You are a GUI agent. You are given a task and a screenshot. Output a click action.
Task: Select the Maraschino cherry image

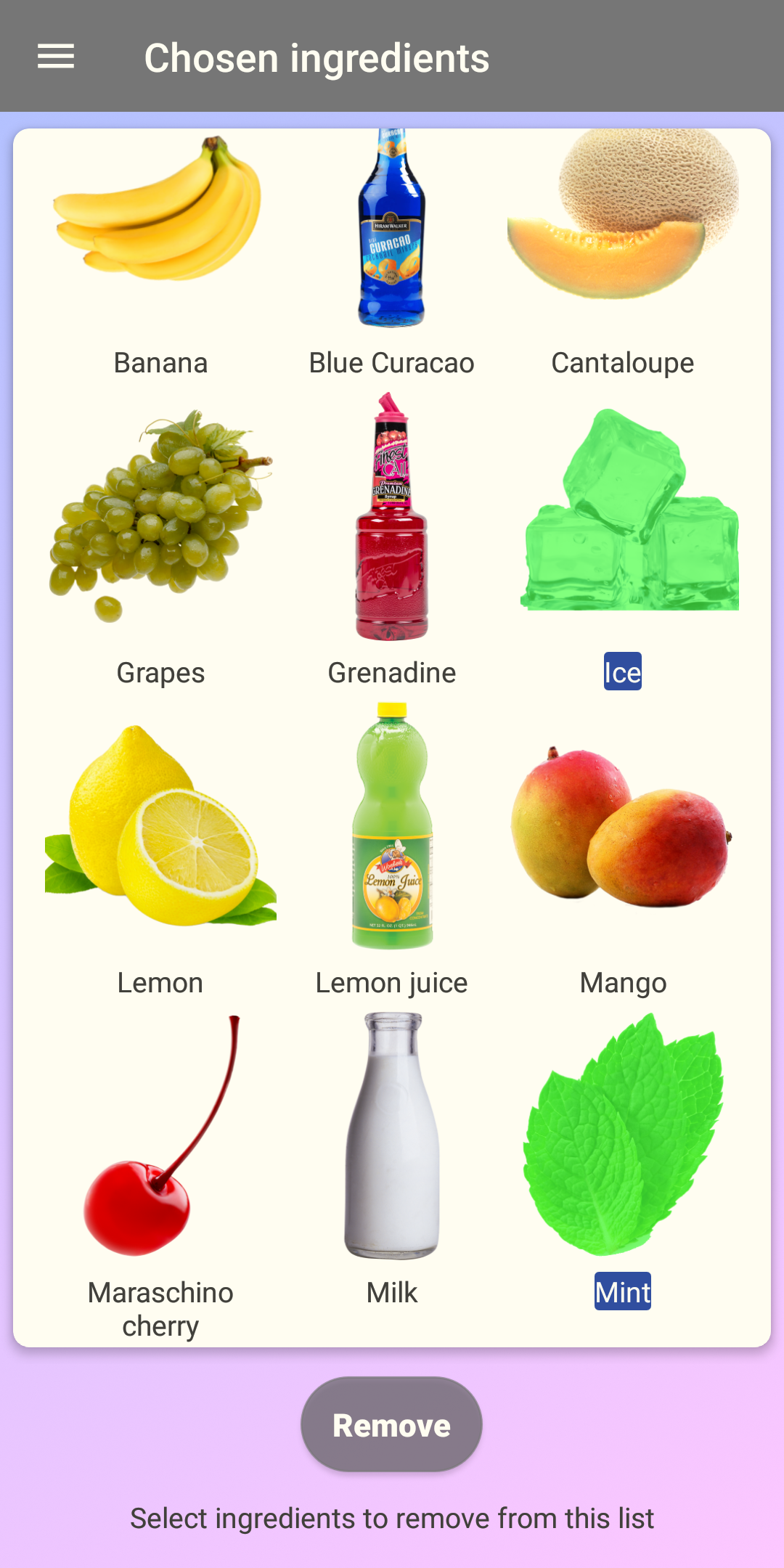point(160,1140)
